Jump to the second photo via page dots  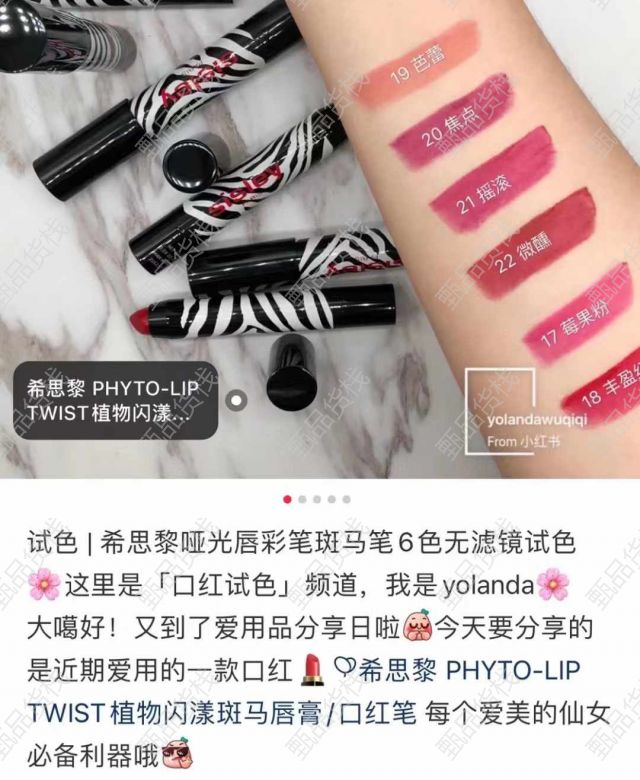[x=302, y=499]
